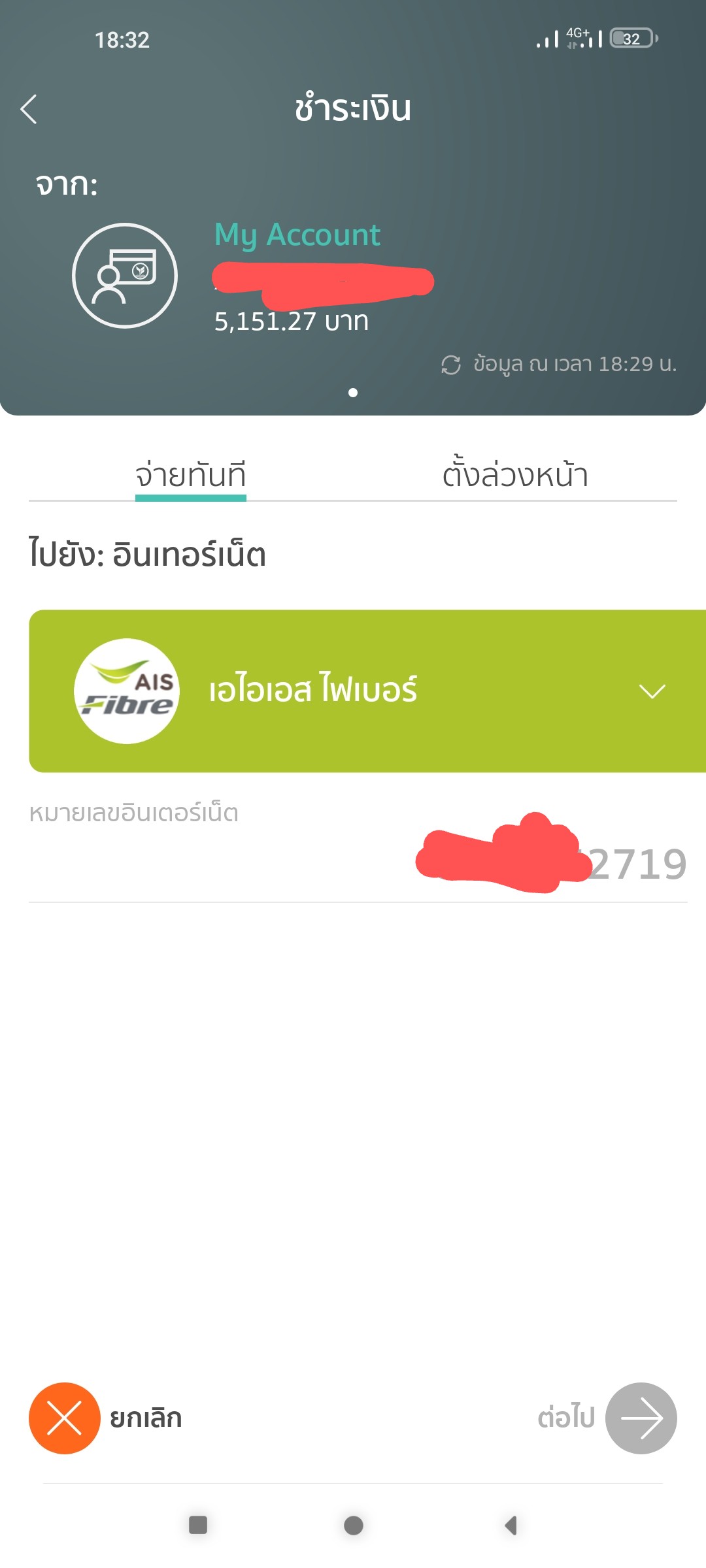Switch to the ตั้งล่วงหน้า tab
Viewport: 706px width, 1568px height.
[x=515, y=475]
